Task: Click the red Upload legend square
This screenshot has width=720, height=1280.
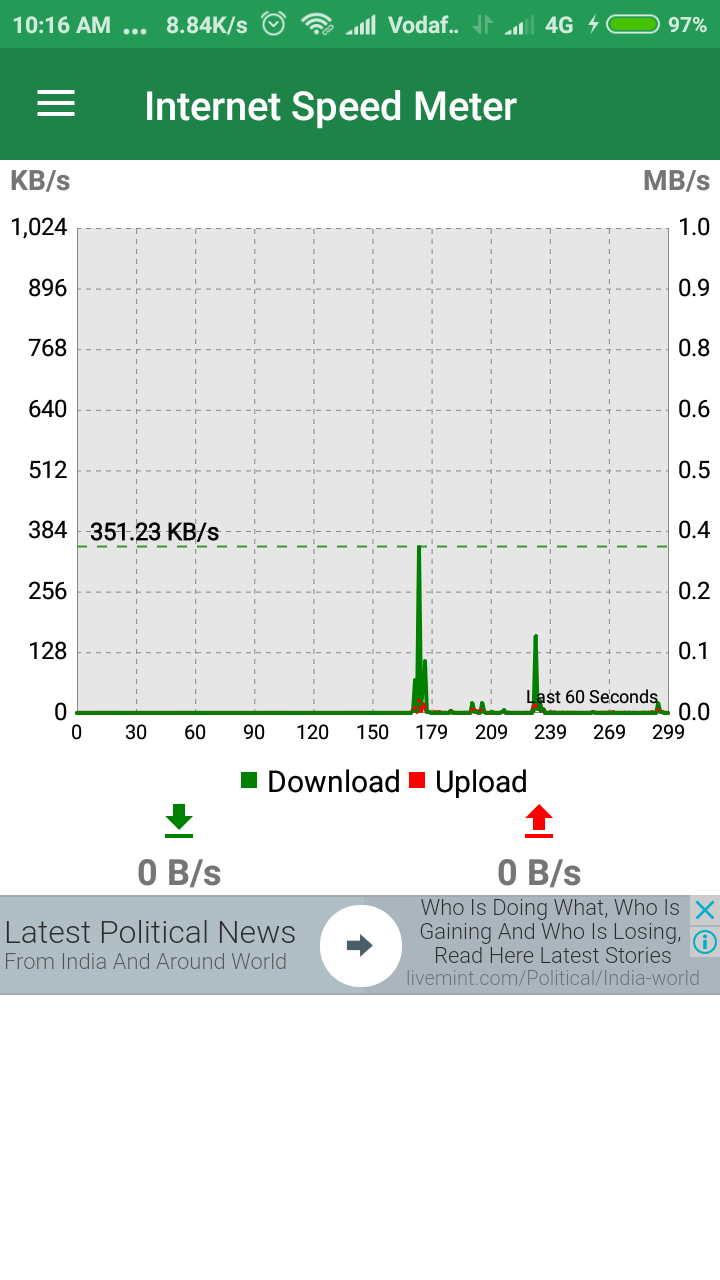Action: tap(417, 780)
